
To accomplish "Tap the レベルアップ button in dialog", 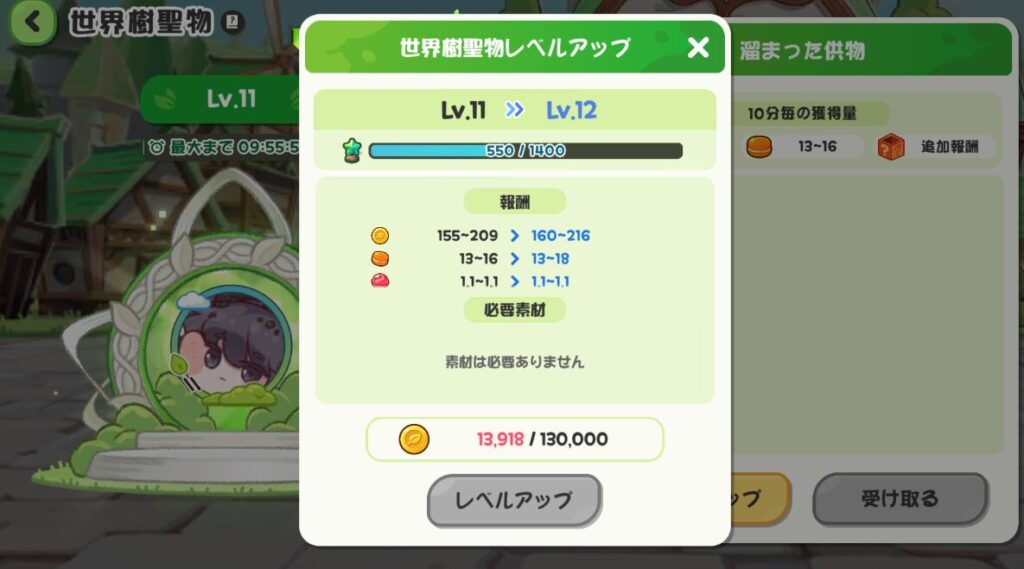I will click(x=514, y=500).
